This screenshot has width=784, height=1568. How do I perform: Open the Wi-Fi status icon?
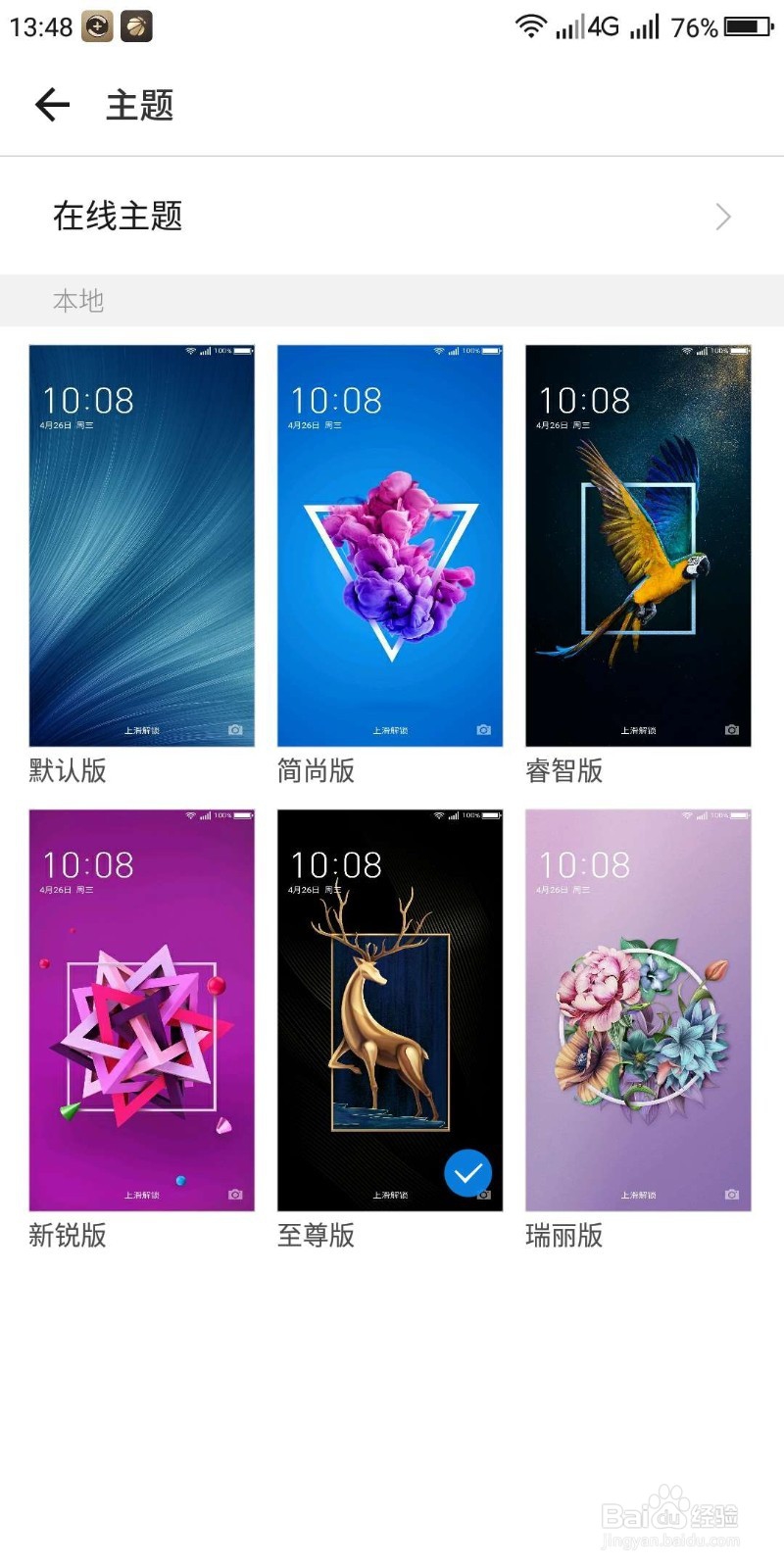(529, 26)
